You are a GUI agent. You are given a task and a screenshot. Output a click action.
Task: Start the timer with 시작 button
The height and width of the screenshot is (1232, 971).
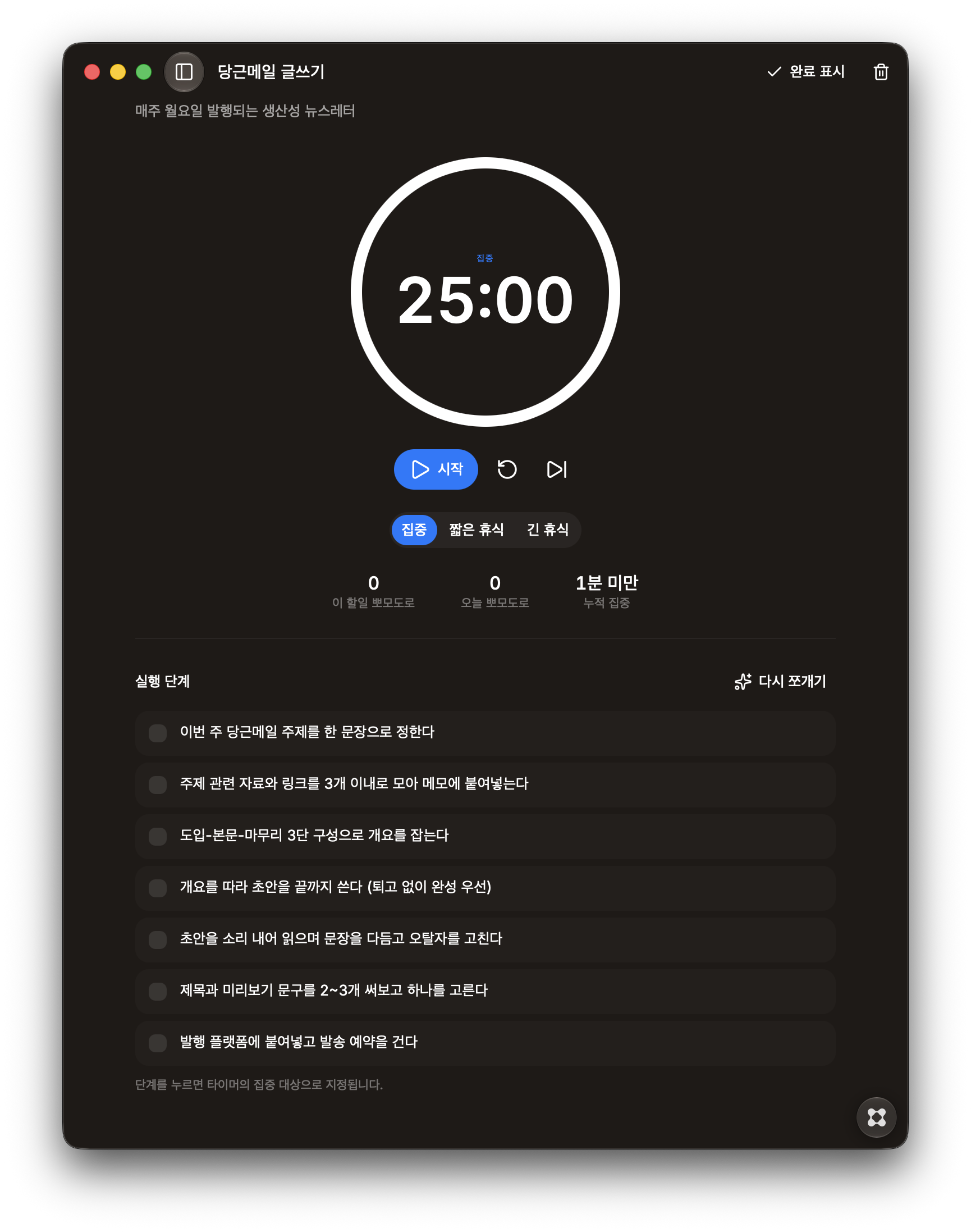(x=436, y=469)
